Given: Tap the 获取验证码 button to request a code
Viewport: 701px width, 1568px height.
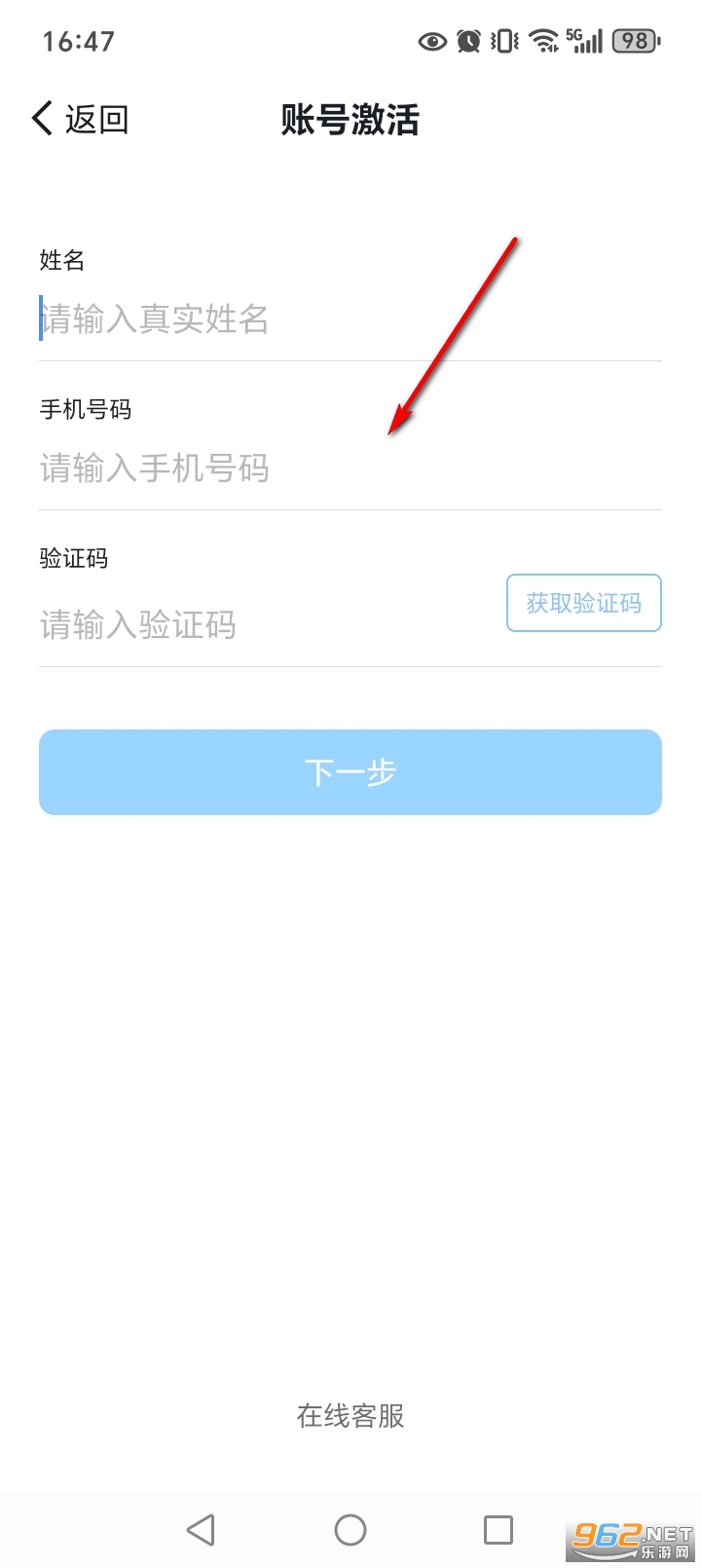Looking at the screenshot, I should point(583,603).
